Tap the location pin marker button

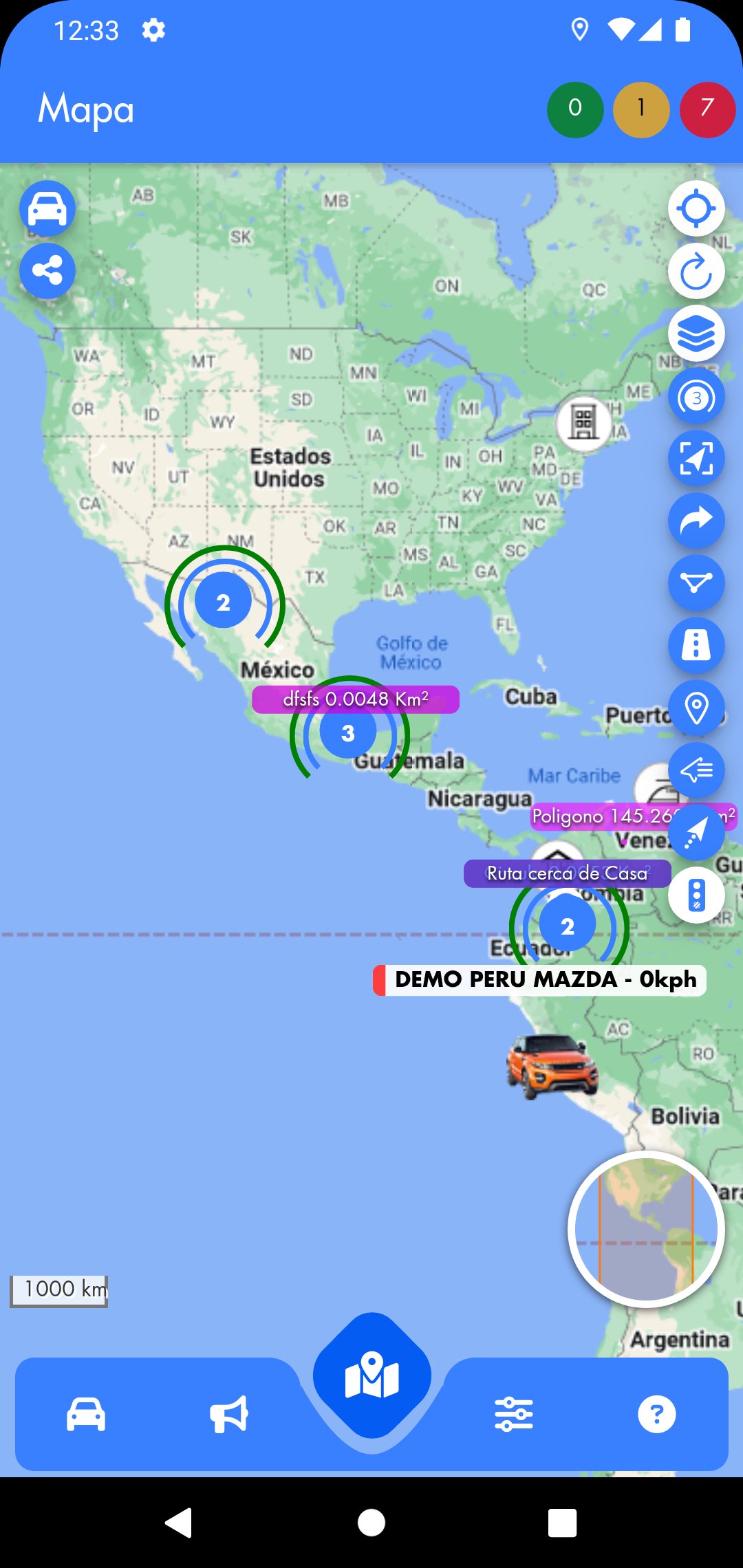(x=696, y=708)
